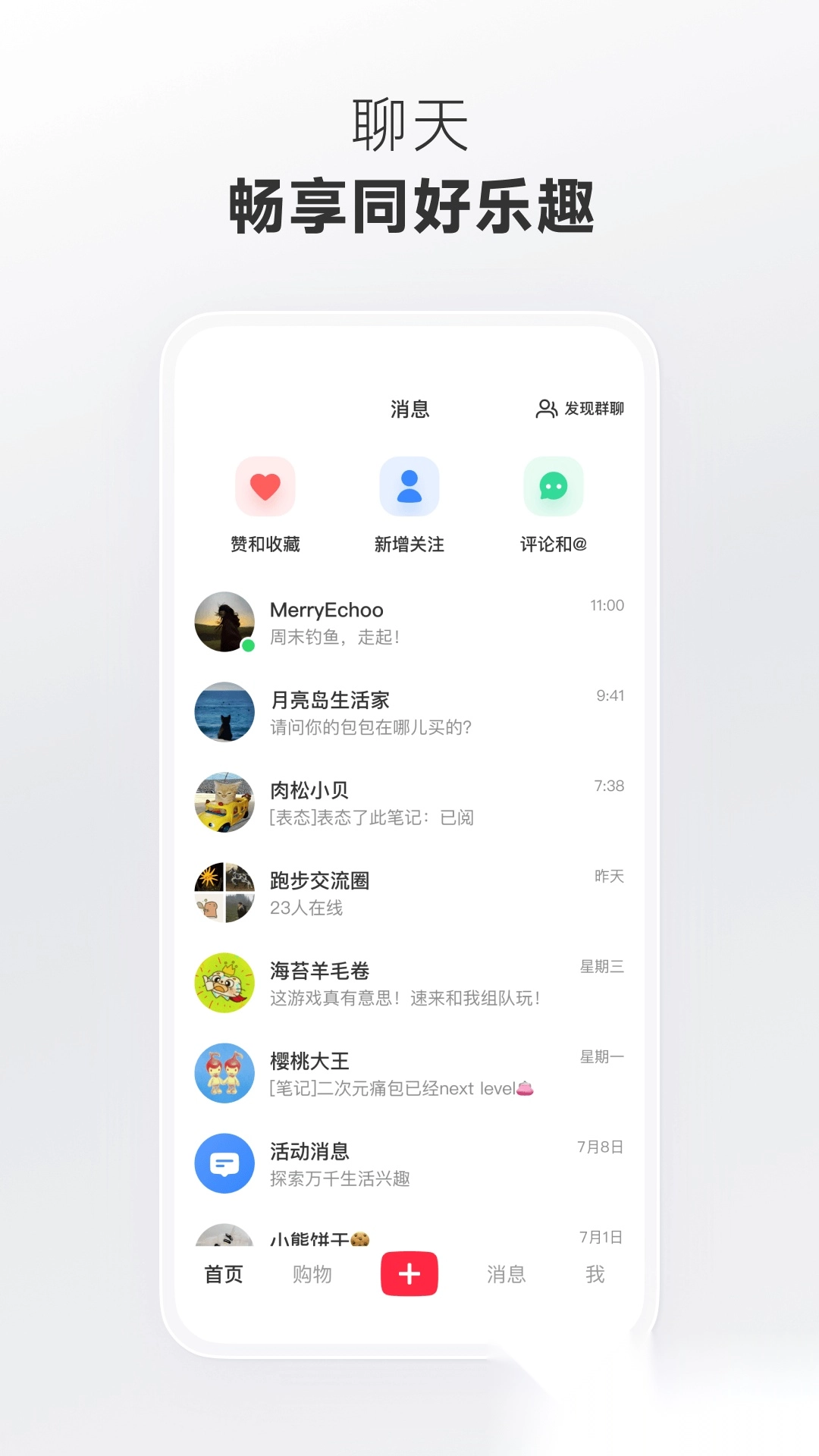The width and height of the screenshot is (819, 1456).
Task: Tap MerryEchoo's profile avatar
Action: (x=224, y=622)
